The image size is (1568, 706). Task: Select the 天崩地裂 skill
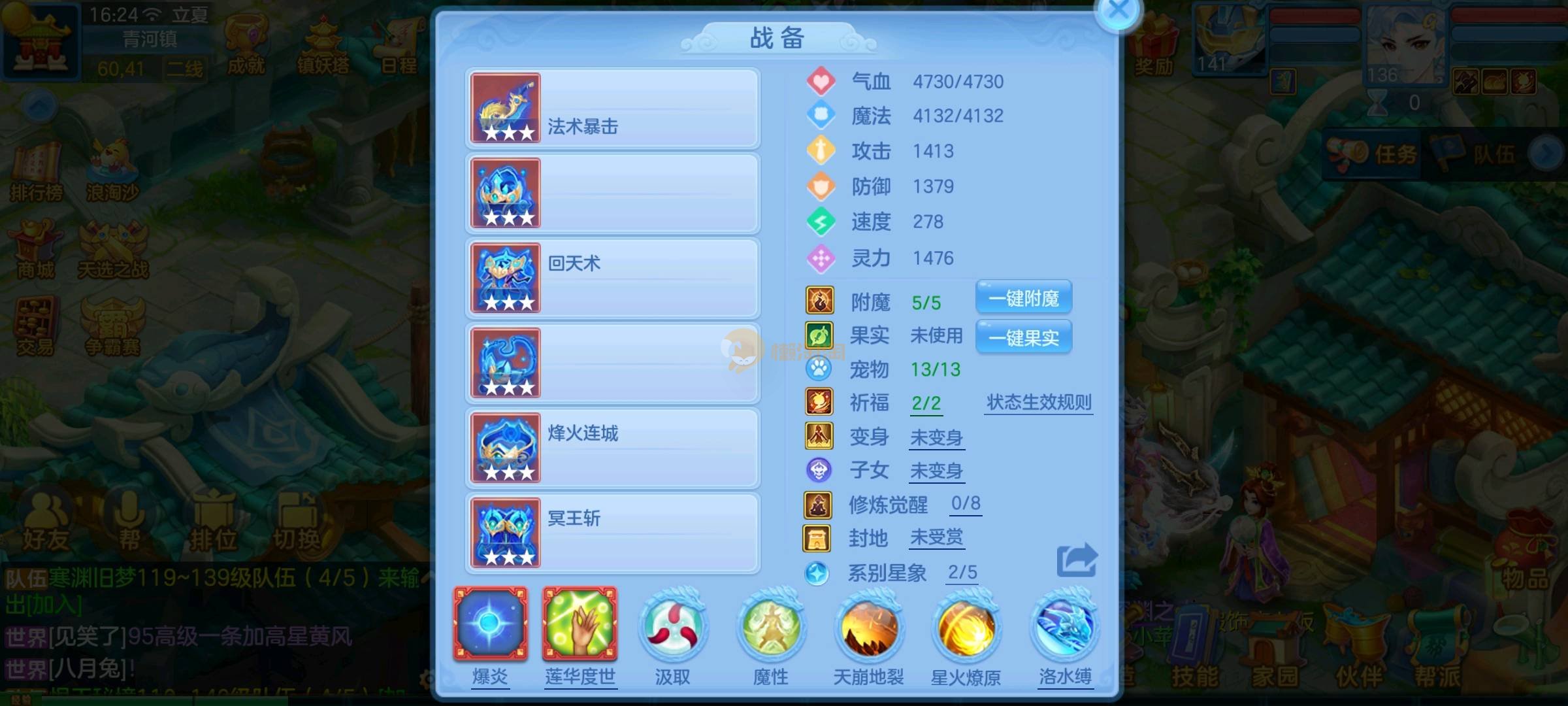tap(868, 629)
